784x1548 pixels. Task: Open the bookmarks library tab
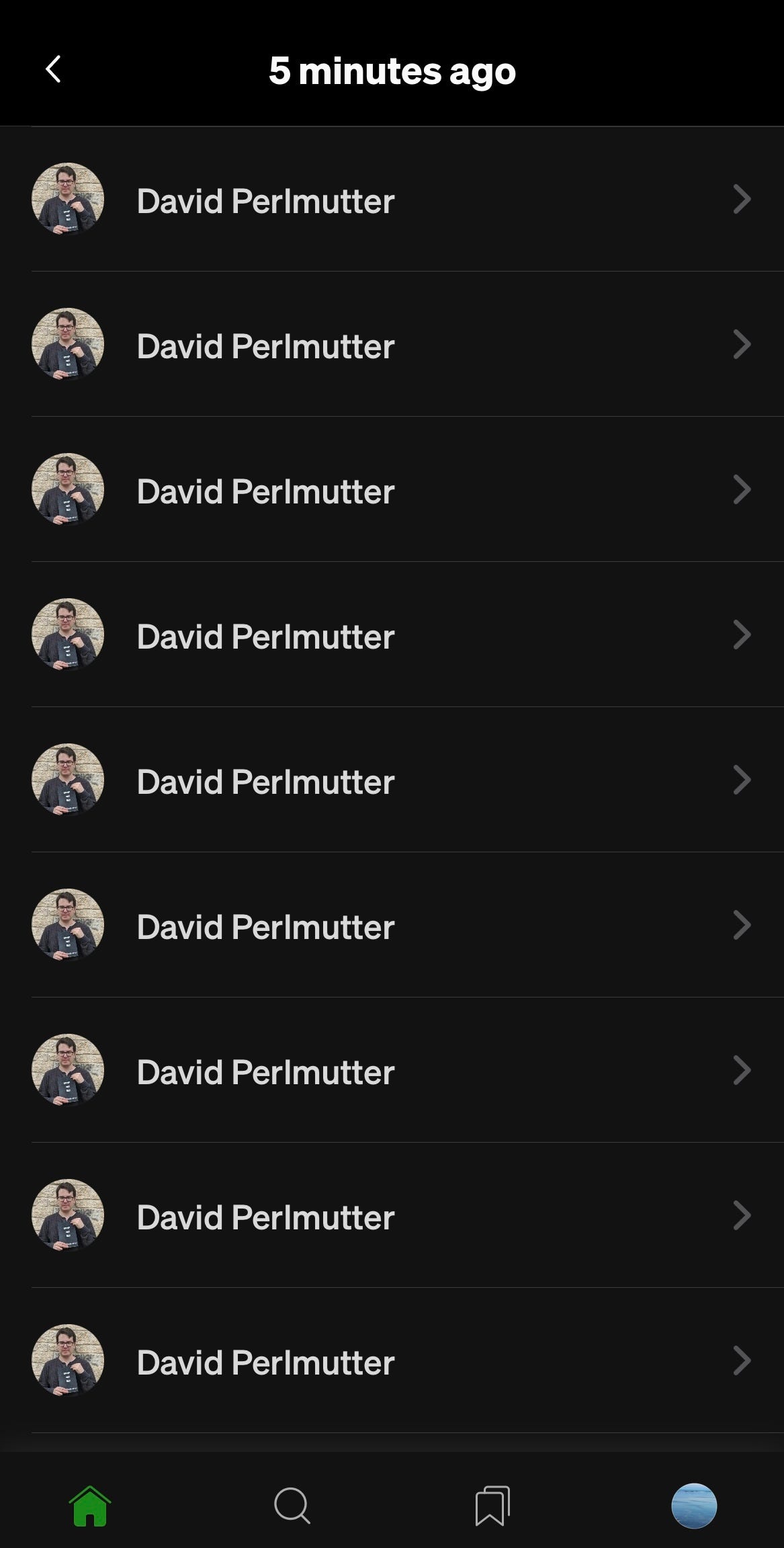pos(492,1506)
